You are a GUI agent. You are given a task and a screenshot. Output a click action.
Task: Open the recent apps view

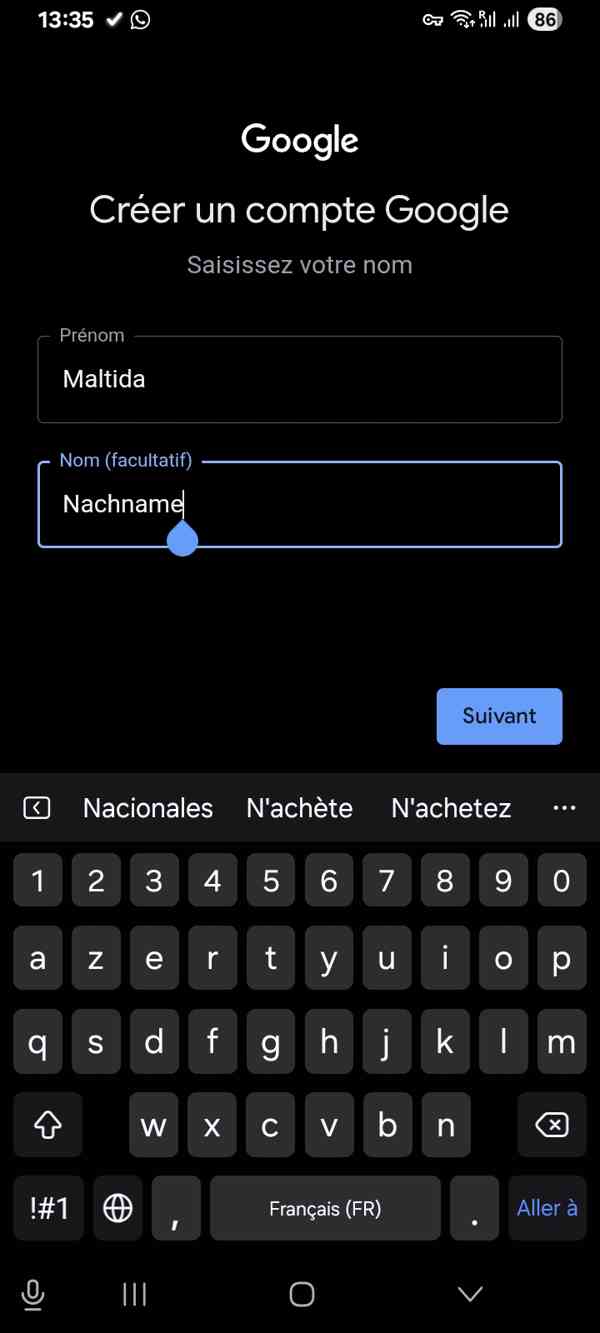coord(134,1295)
